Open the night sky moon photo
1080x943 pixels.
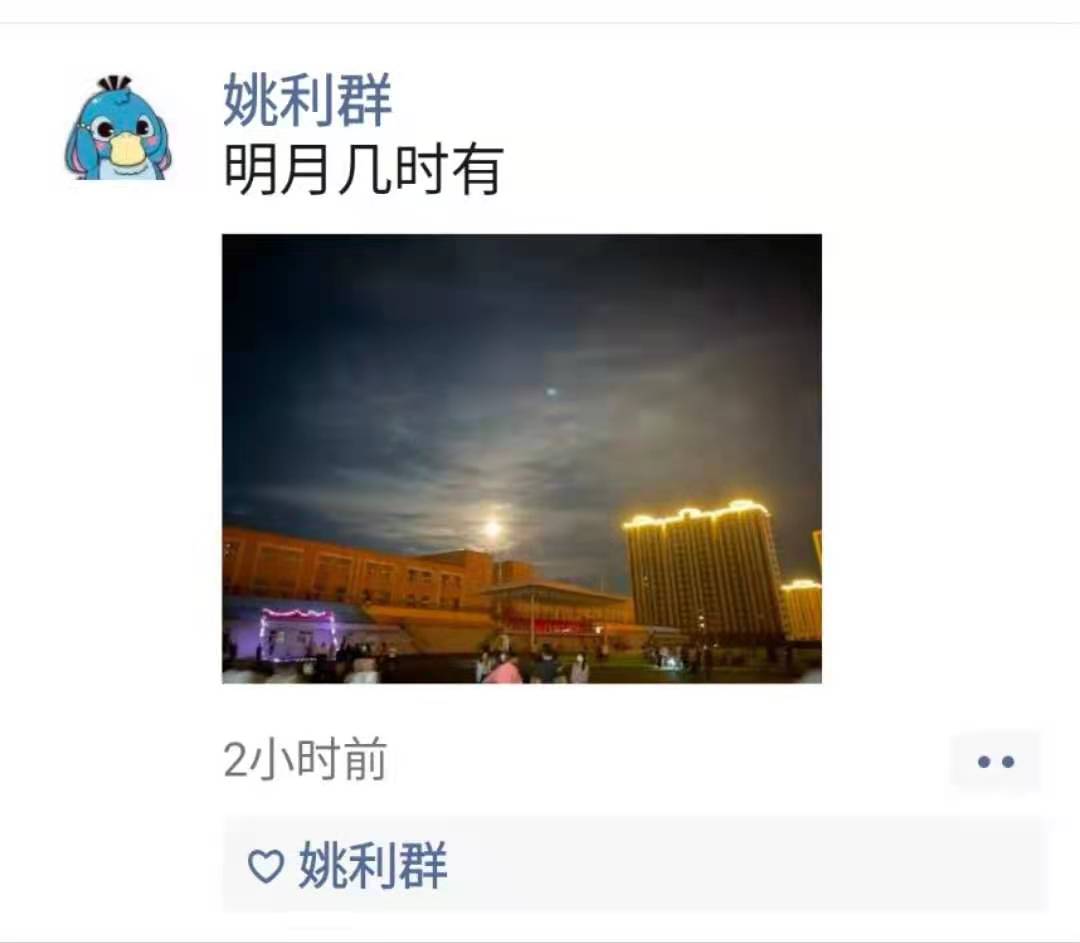tap(521, 458)
